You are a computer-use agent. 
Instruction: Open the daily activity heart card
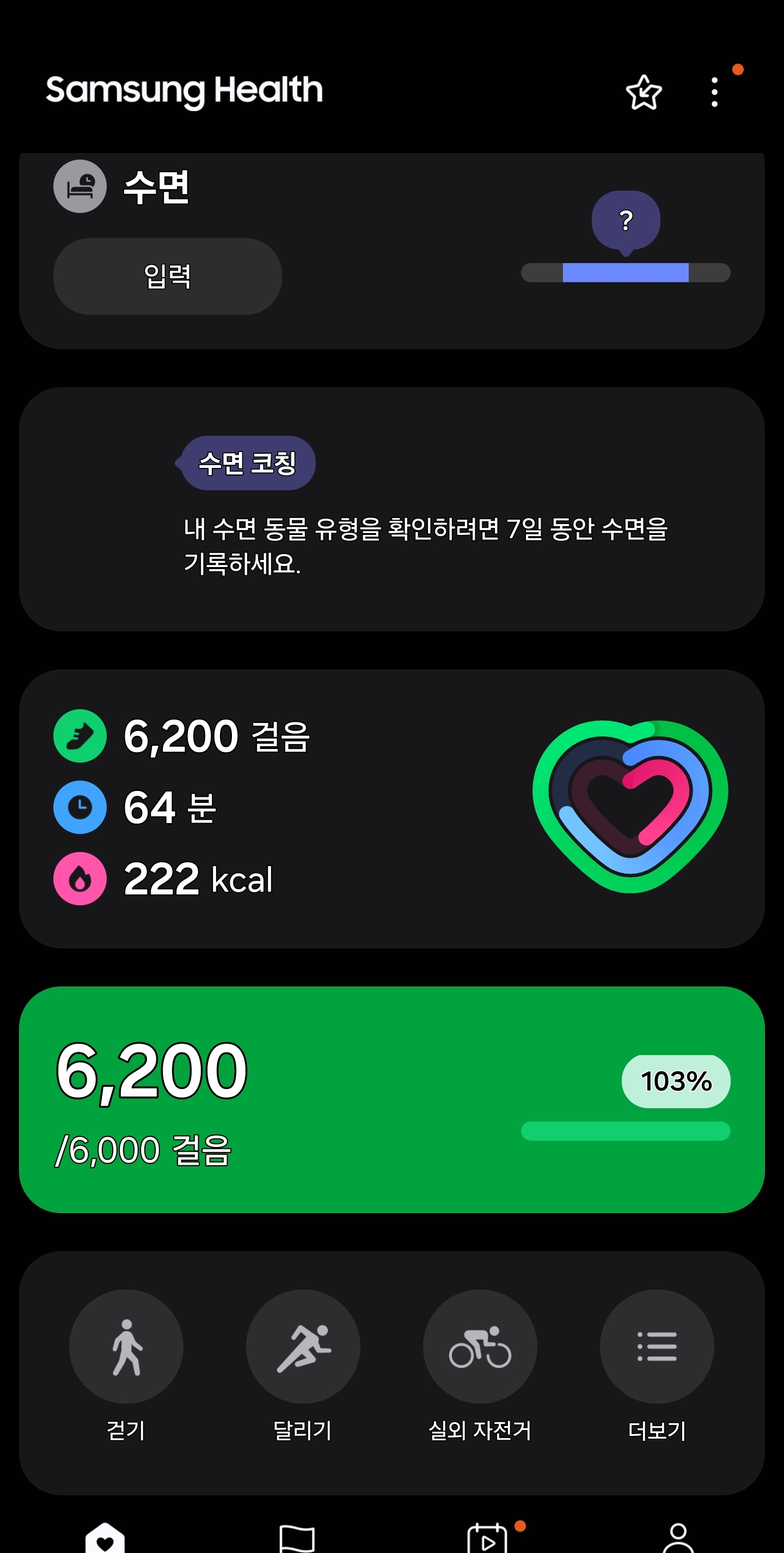(x=391, y=808)
